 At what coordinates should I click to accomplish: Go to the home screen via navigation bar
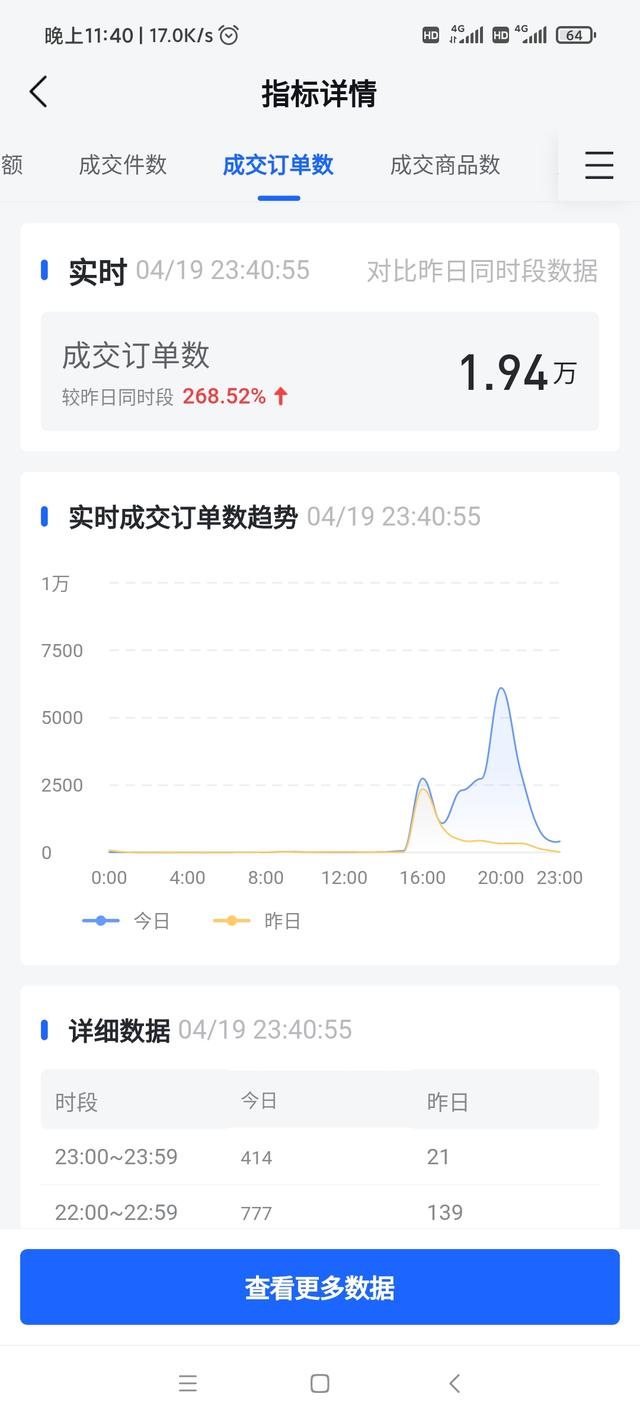coord(320,1383)
